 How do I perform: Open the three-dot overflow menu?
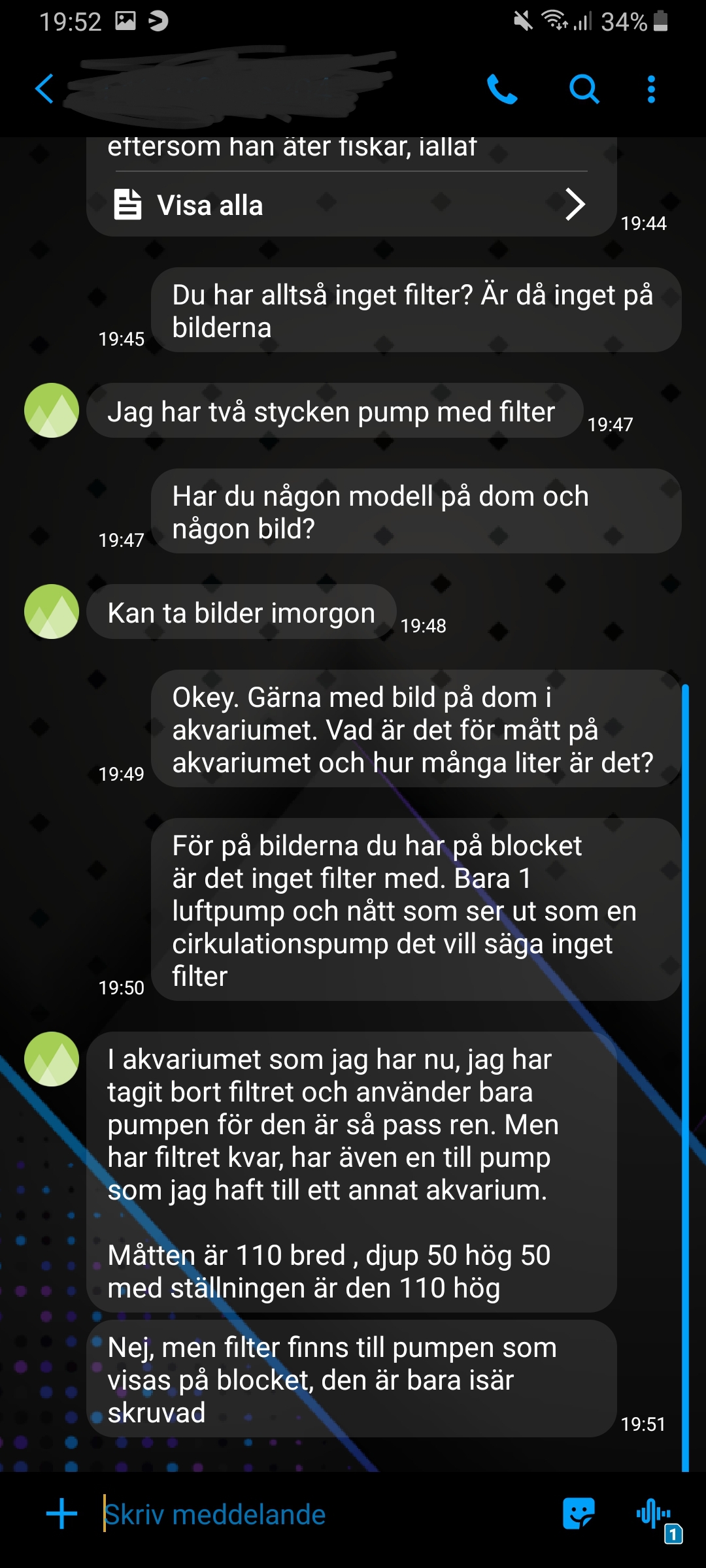(x=651, y=89)
